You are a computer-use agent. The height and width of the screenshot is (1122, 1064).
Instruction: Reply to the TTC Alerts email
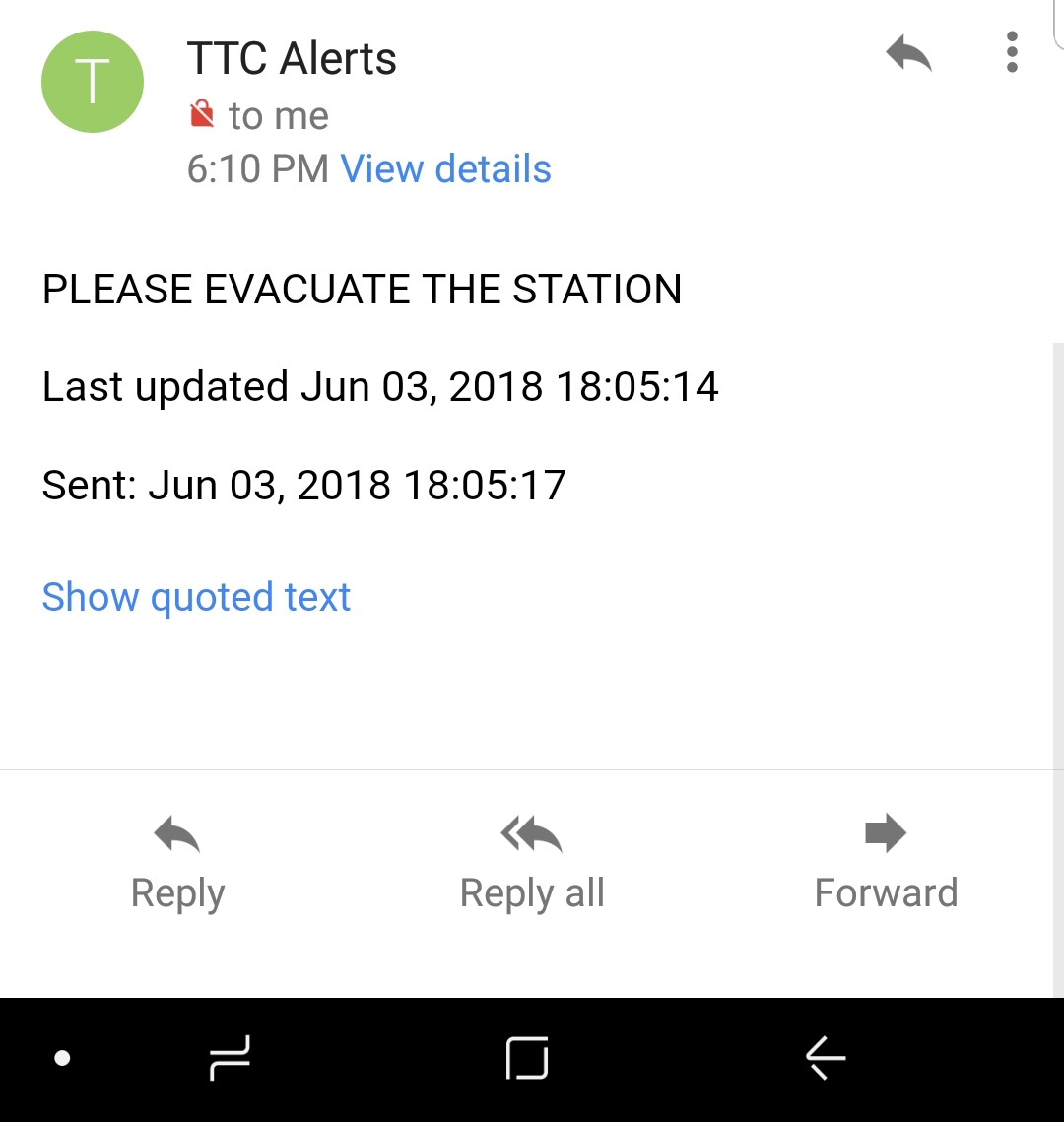tap(176, 862)
